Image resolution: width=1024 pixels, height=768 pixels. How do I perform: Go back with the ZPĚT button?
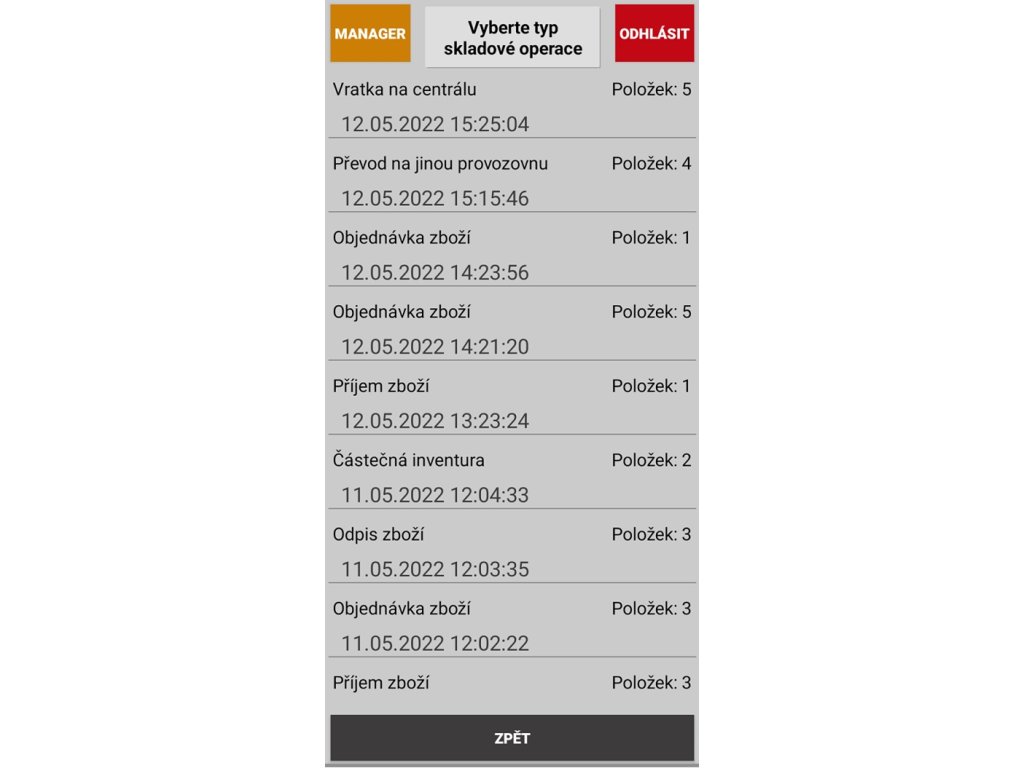pyautogui.click(x=512, y=738)
